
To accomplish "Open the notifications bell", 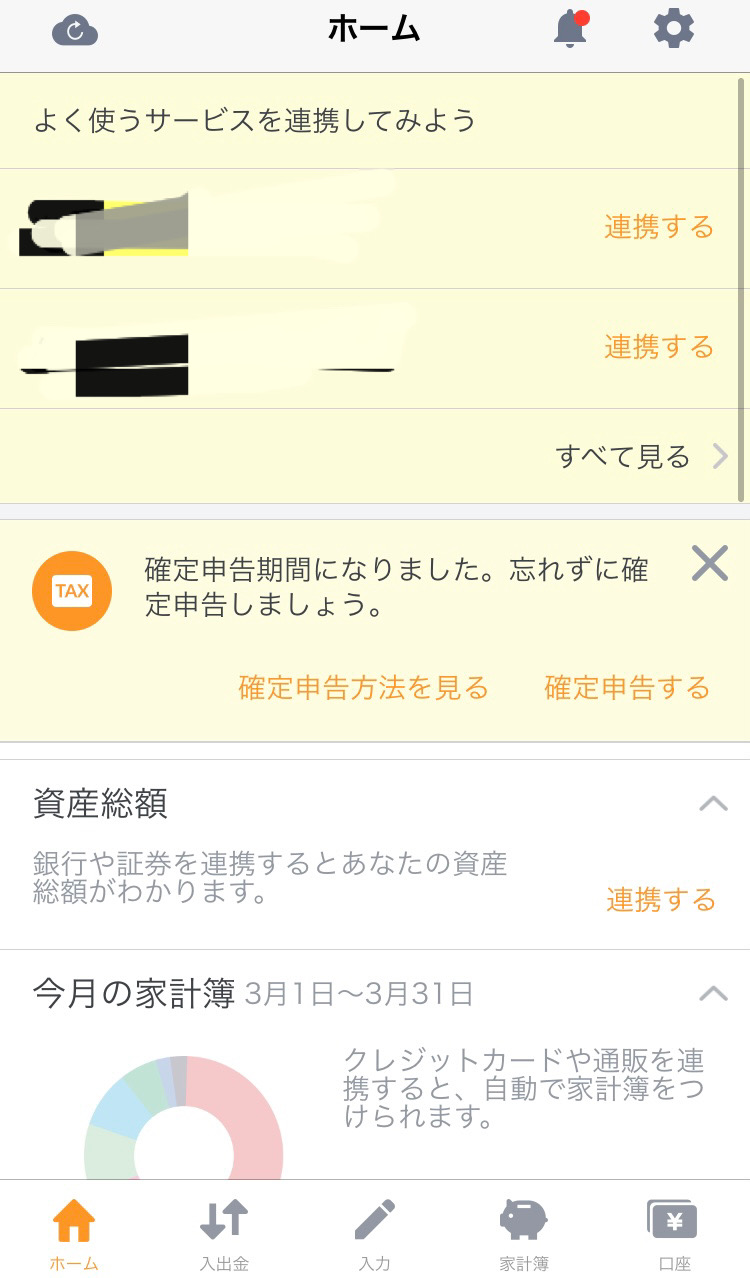I will [x=571, y=30].
